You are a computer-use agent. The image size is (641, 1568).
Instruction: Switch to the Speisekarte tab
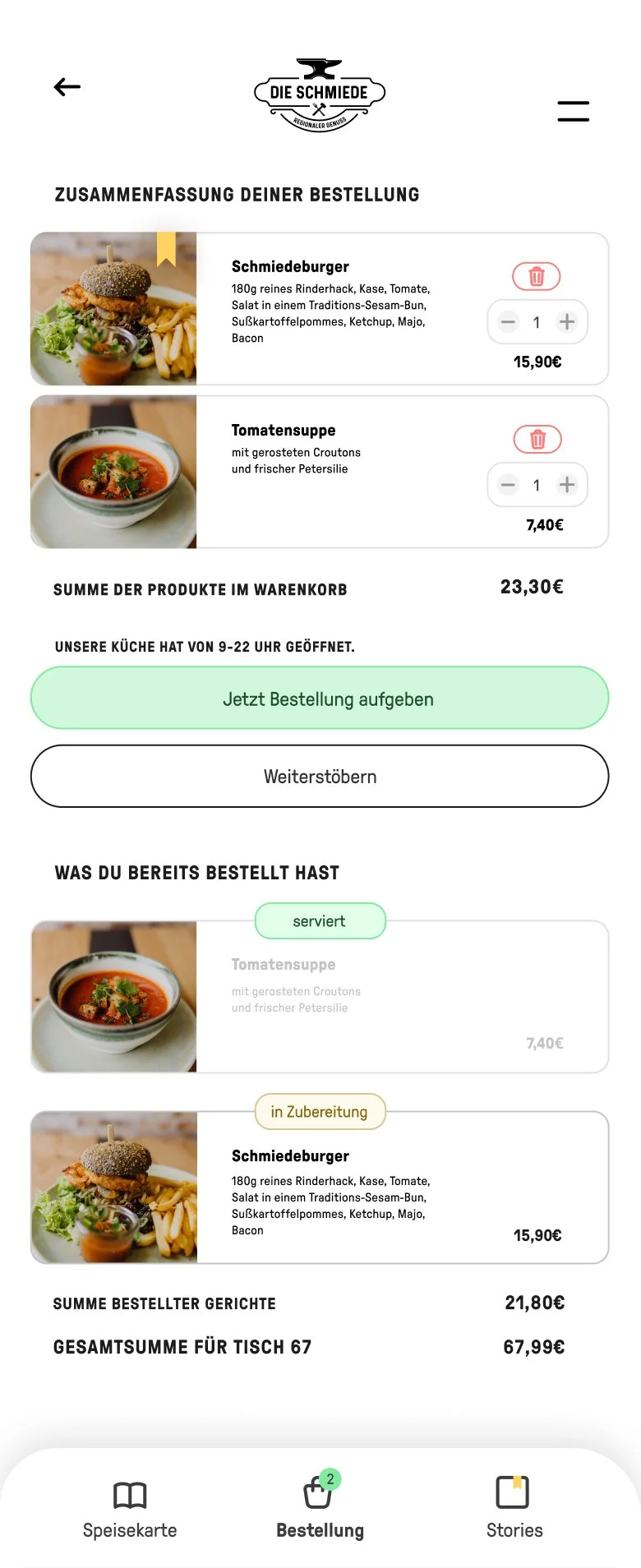click(x=130, y=1510)
